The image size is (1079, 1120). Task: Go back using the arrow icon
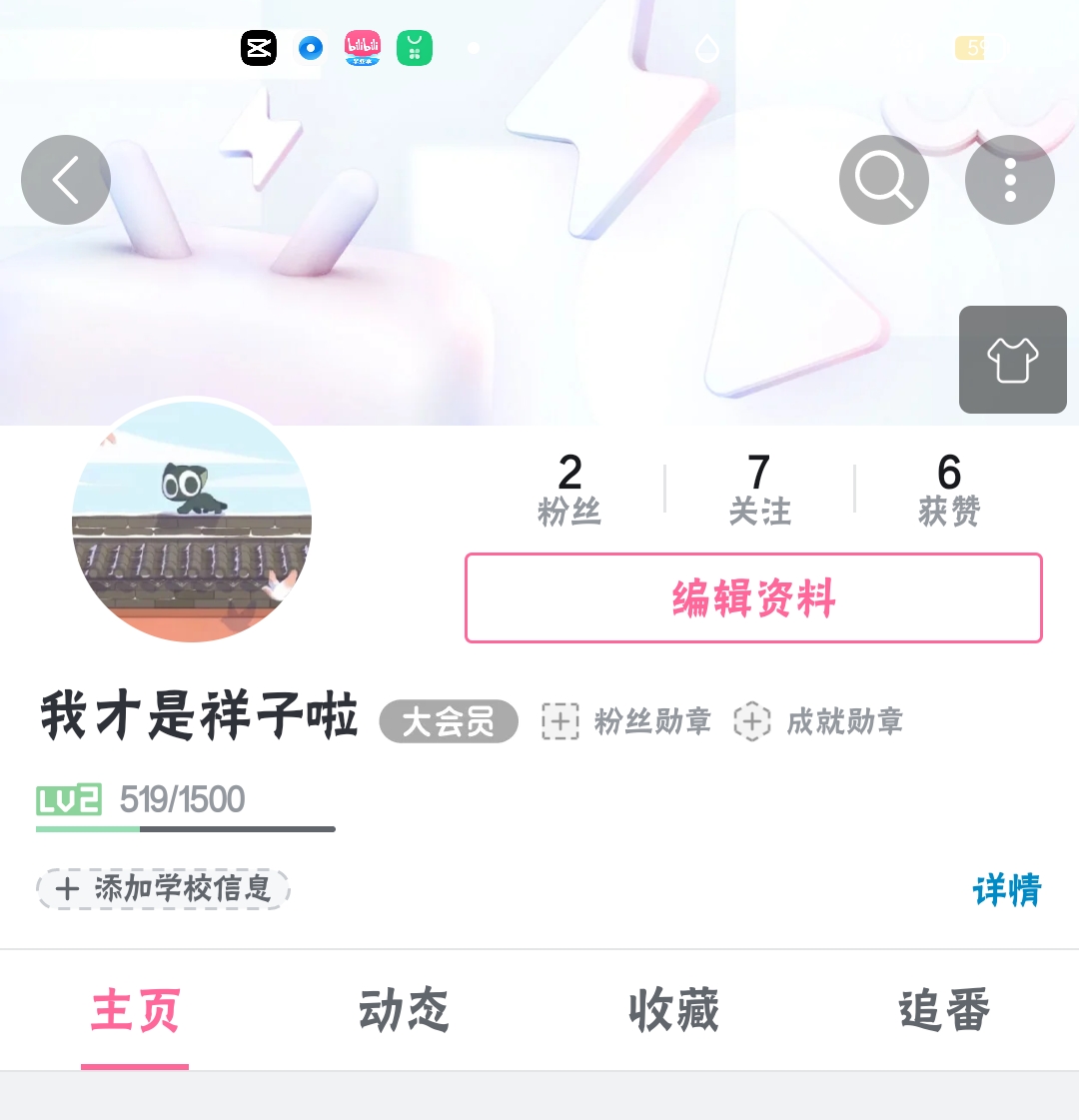[x=66, y=180]
